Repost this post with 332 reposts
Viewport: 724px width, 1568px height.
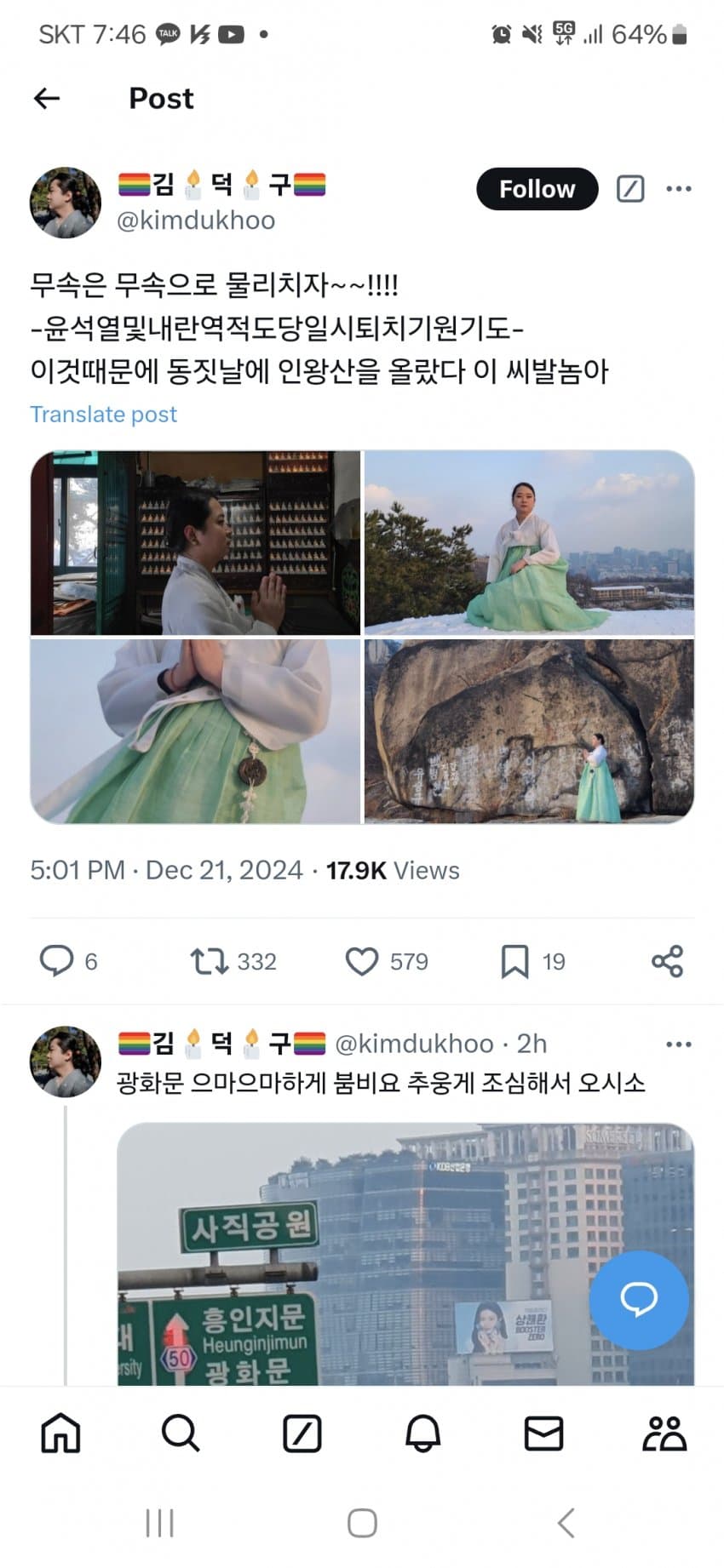pos(209,961)
